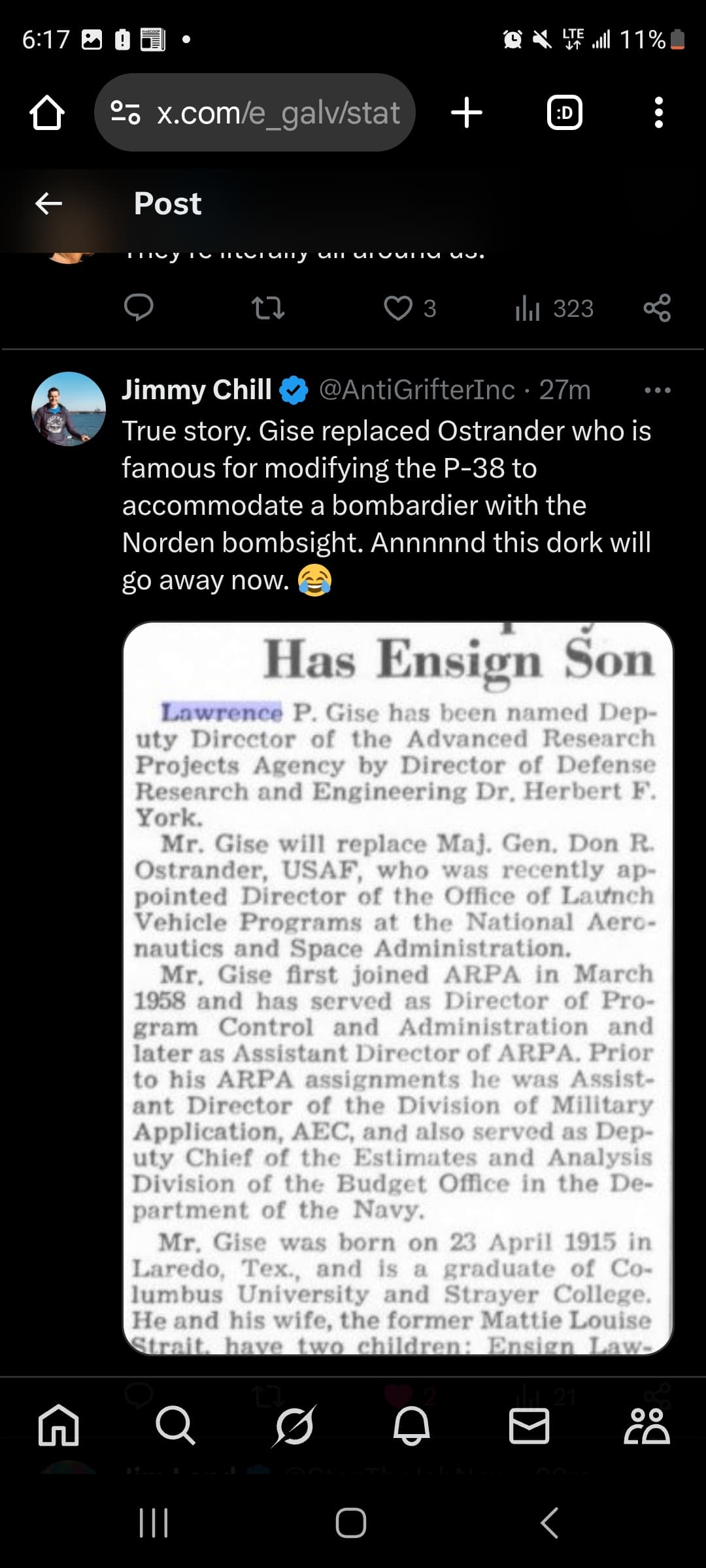This screenshot has height=1568, width=706.
Task: Open the browser home page button
Action: pyautogui.click(x=47, y=112)
